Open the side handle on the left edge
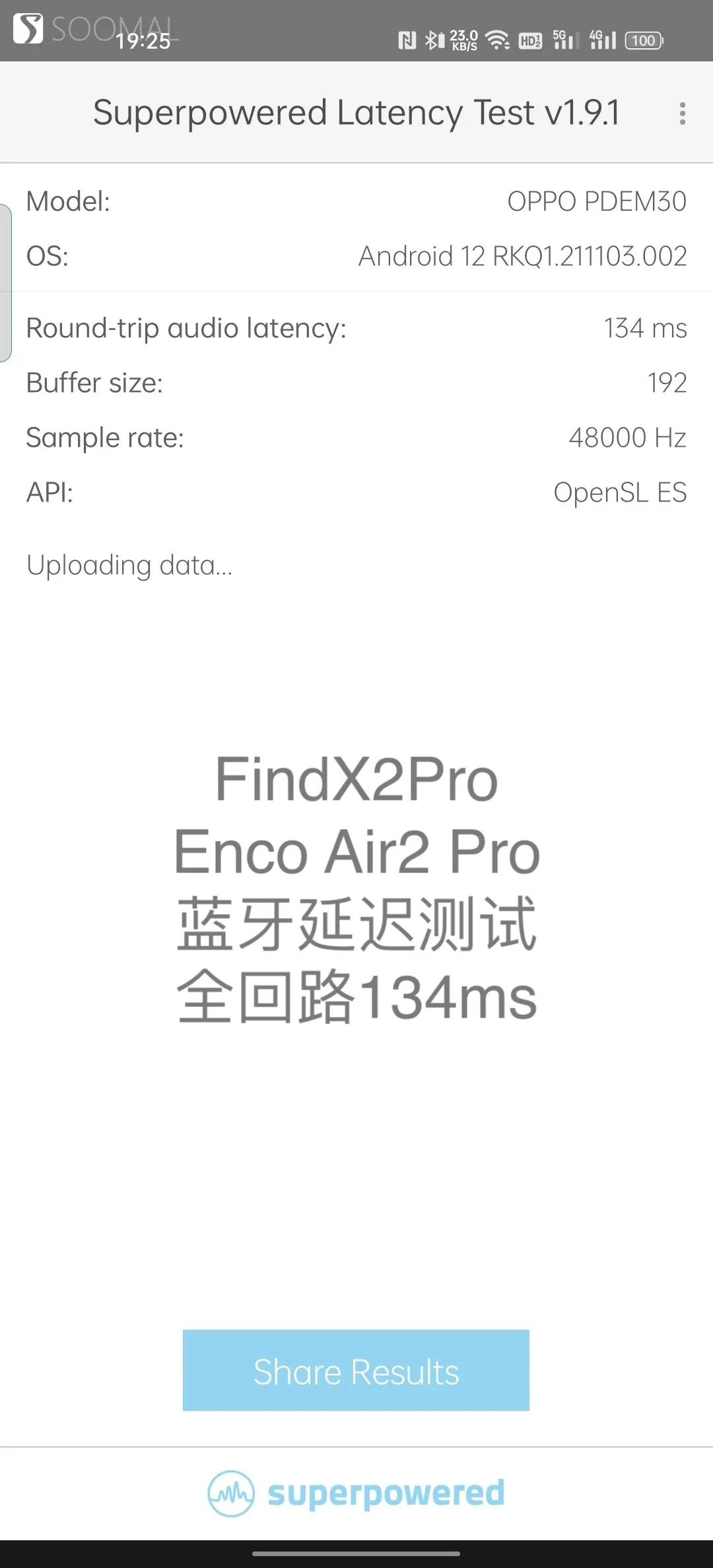The width and height of the screenshot is (713, 1568). tap(5, 283)
